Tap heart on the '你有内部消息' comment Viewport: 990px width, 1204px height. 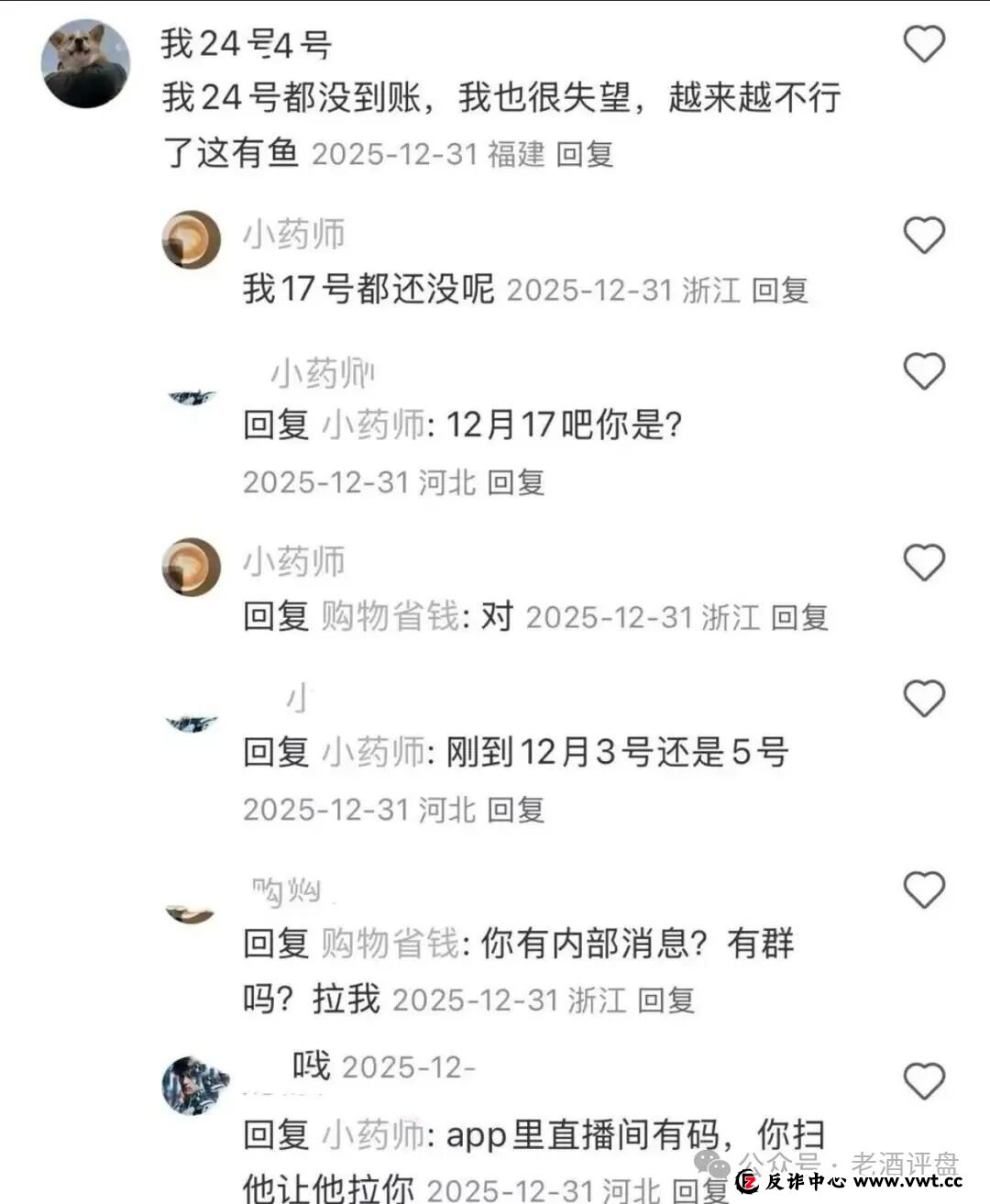[926, 888]
